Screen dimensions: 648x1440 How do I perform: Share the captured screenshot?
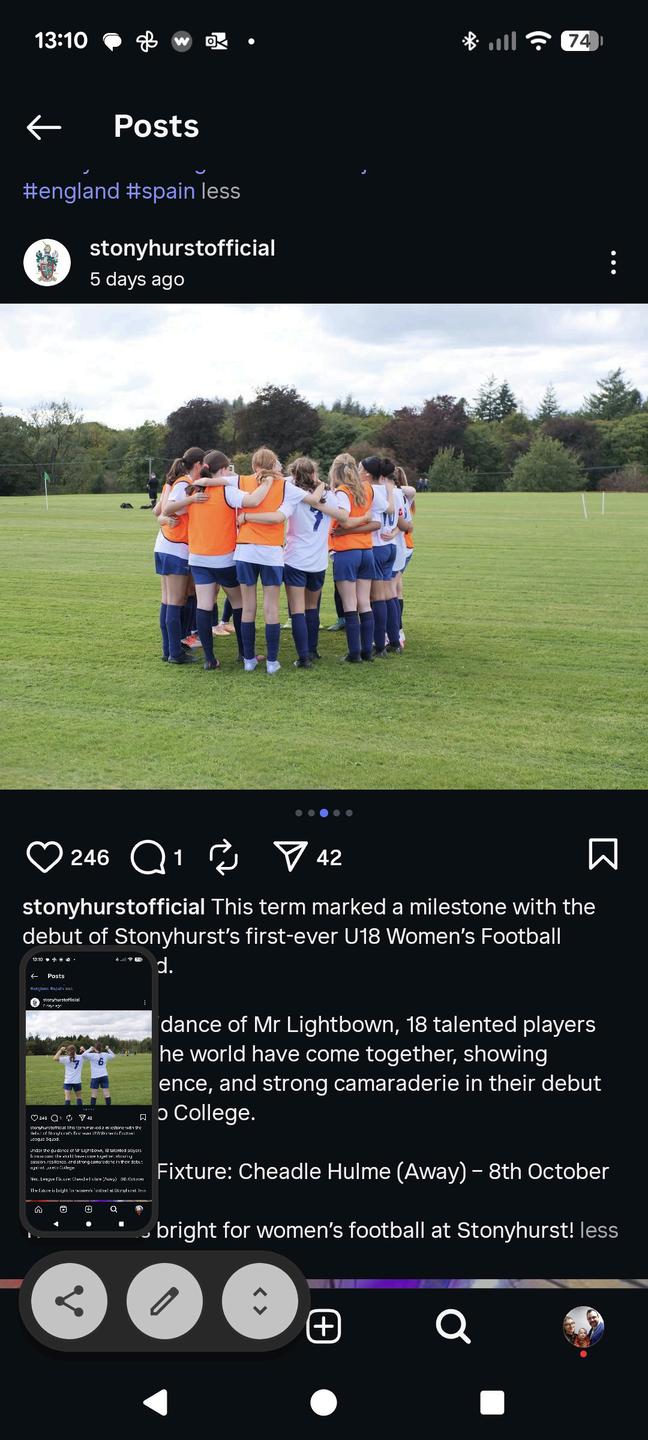(69, 1301)
